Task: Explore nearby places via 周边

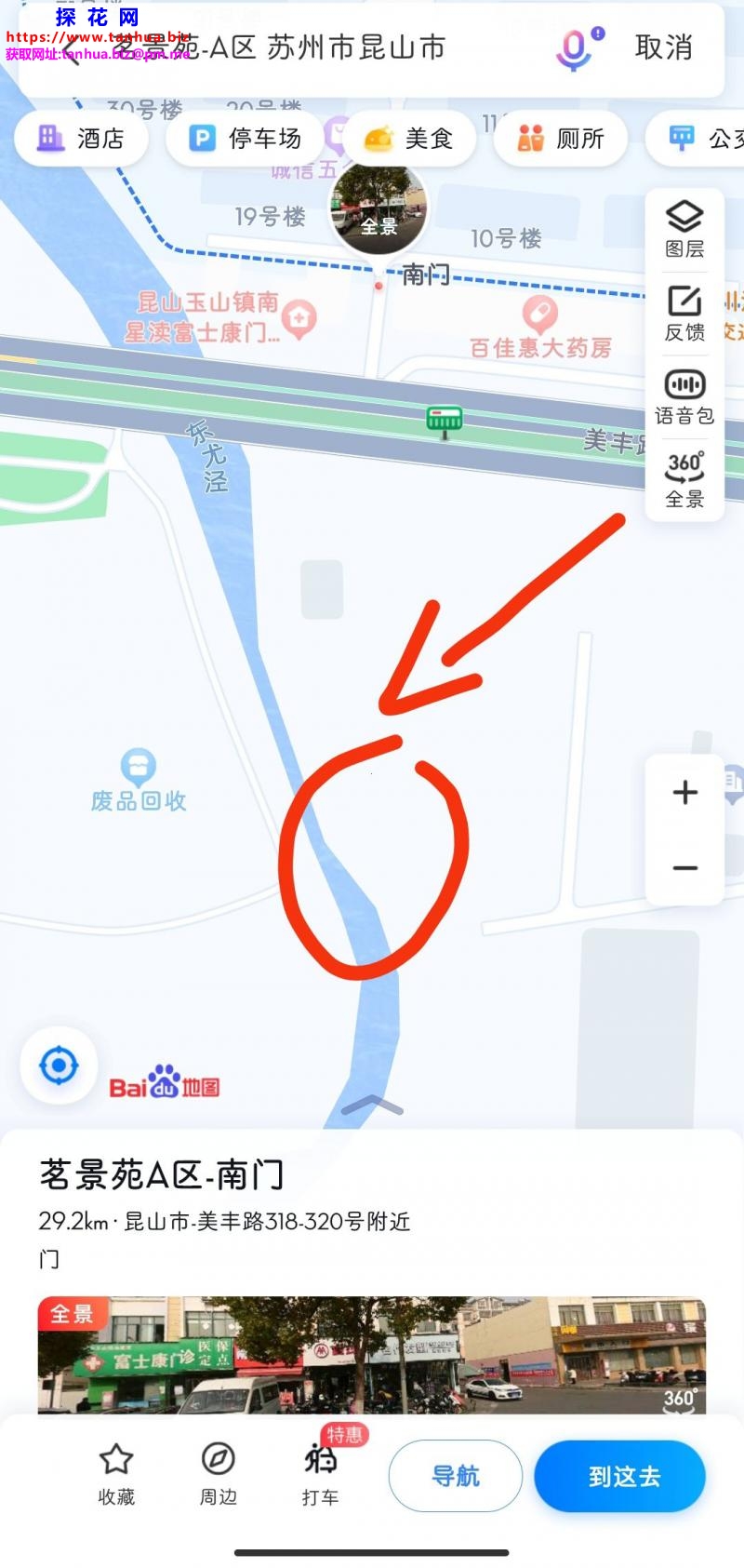Action: tap(219, 1473)
